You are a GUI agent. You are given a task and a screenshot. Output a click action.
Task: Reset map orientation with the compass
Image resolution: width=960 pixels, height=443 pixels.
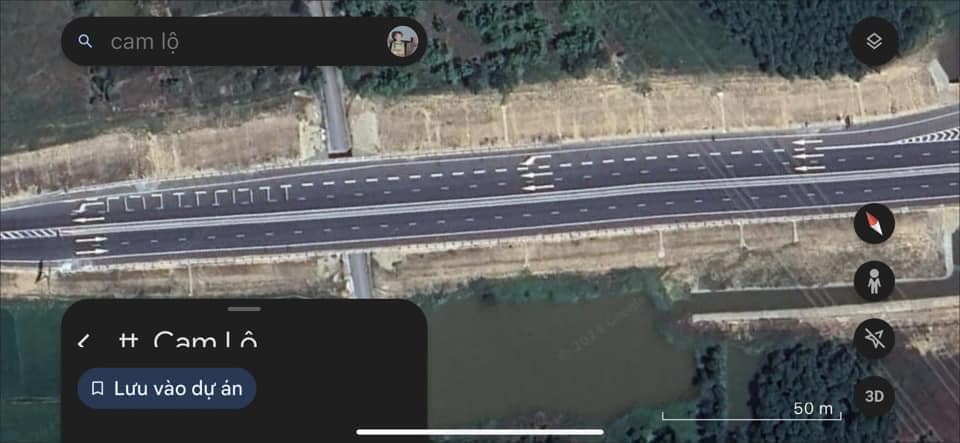pyautogui.click(x=874, y=224)
